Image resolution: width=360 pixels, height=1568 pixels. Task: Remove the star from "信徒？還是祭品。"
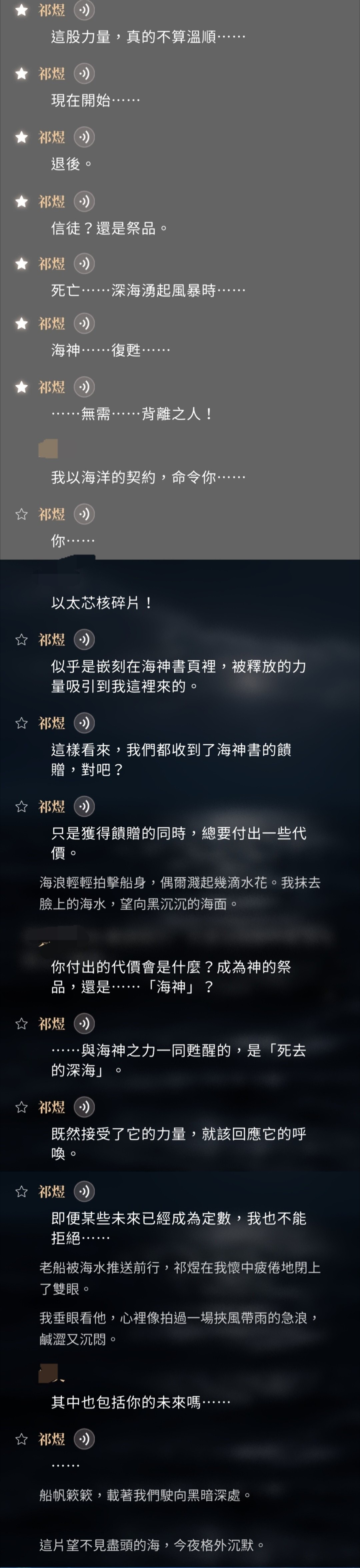22,201
